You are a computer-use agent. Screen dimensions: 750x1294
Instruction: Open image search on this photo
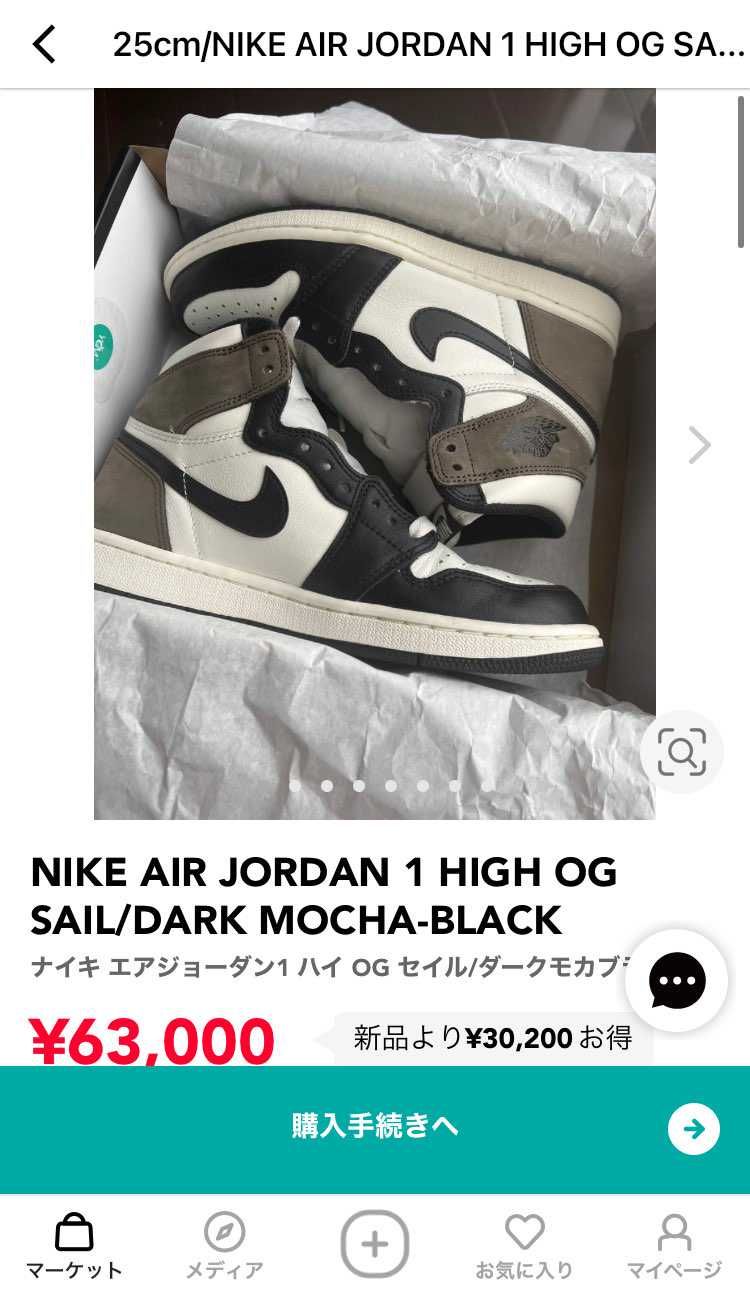tap(682, 752)
